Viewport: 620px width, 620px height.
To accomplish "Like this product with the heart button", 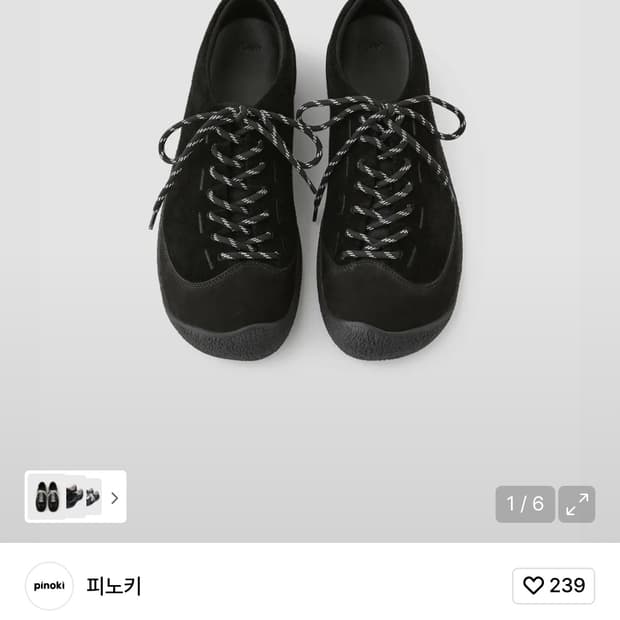I will 553,586.
